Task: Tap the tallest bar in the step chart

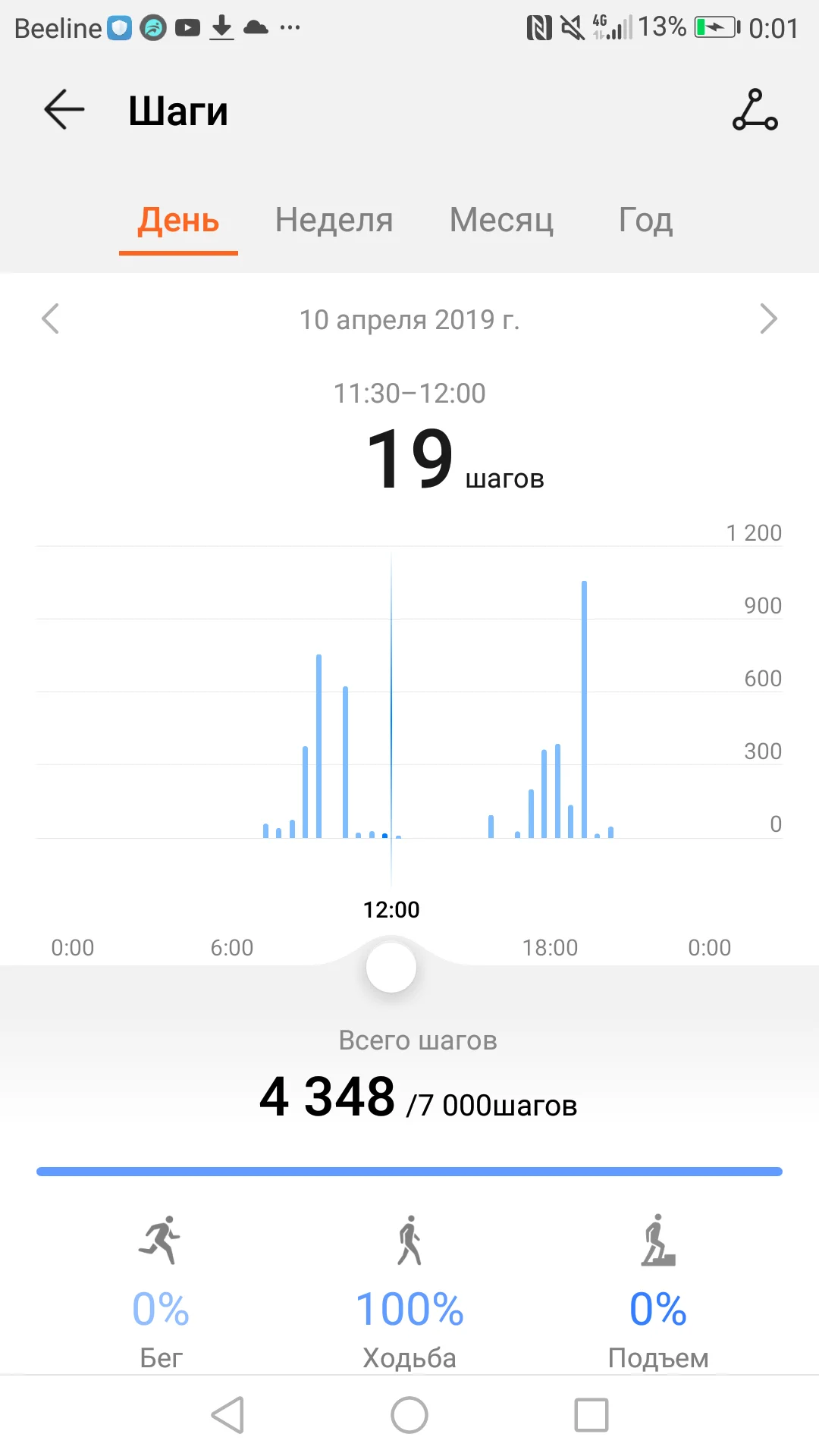Action: (x=583, y=705)
